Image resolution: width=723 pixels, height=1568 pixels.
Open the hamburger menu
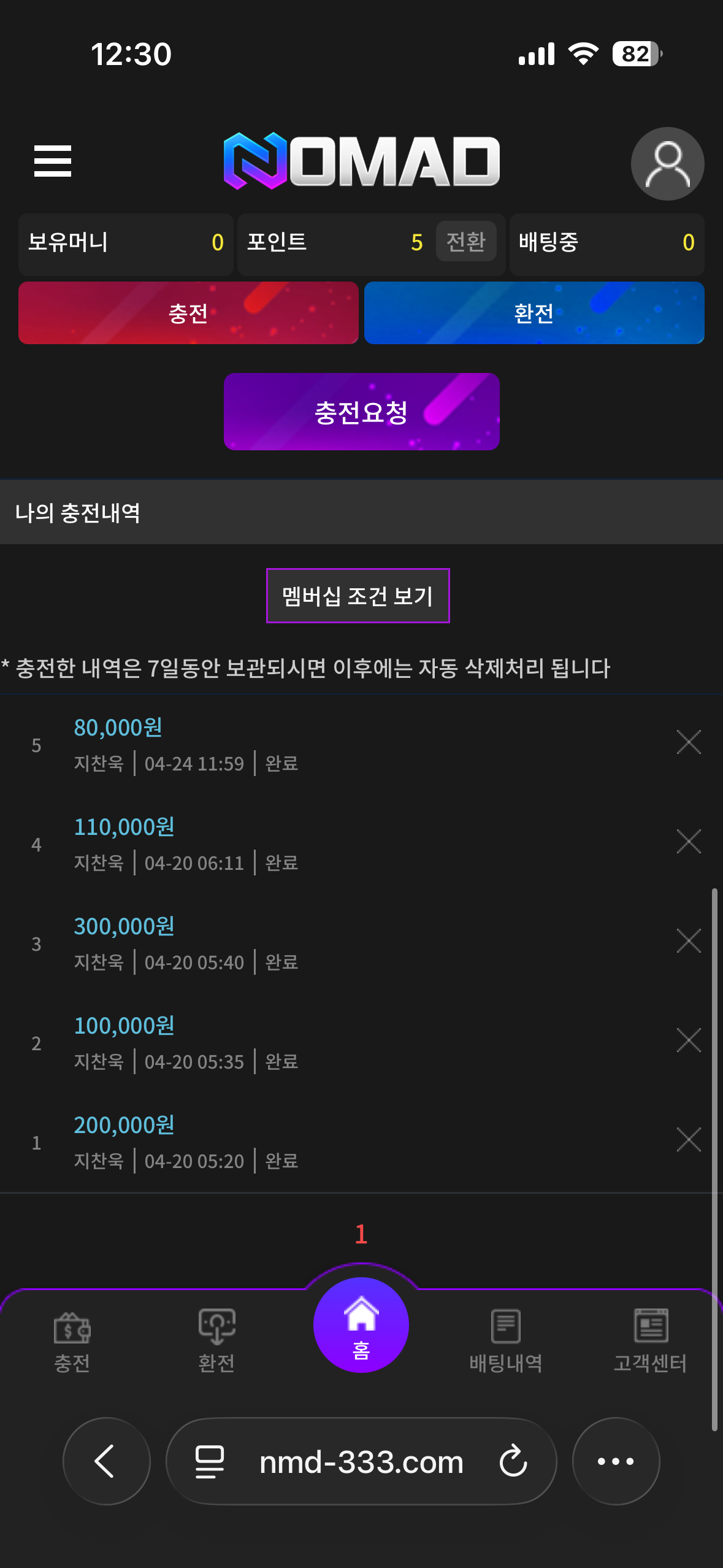pyautogui.click(x=53, y=161)
